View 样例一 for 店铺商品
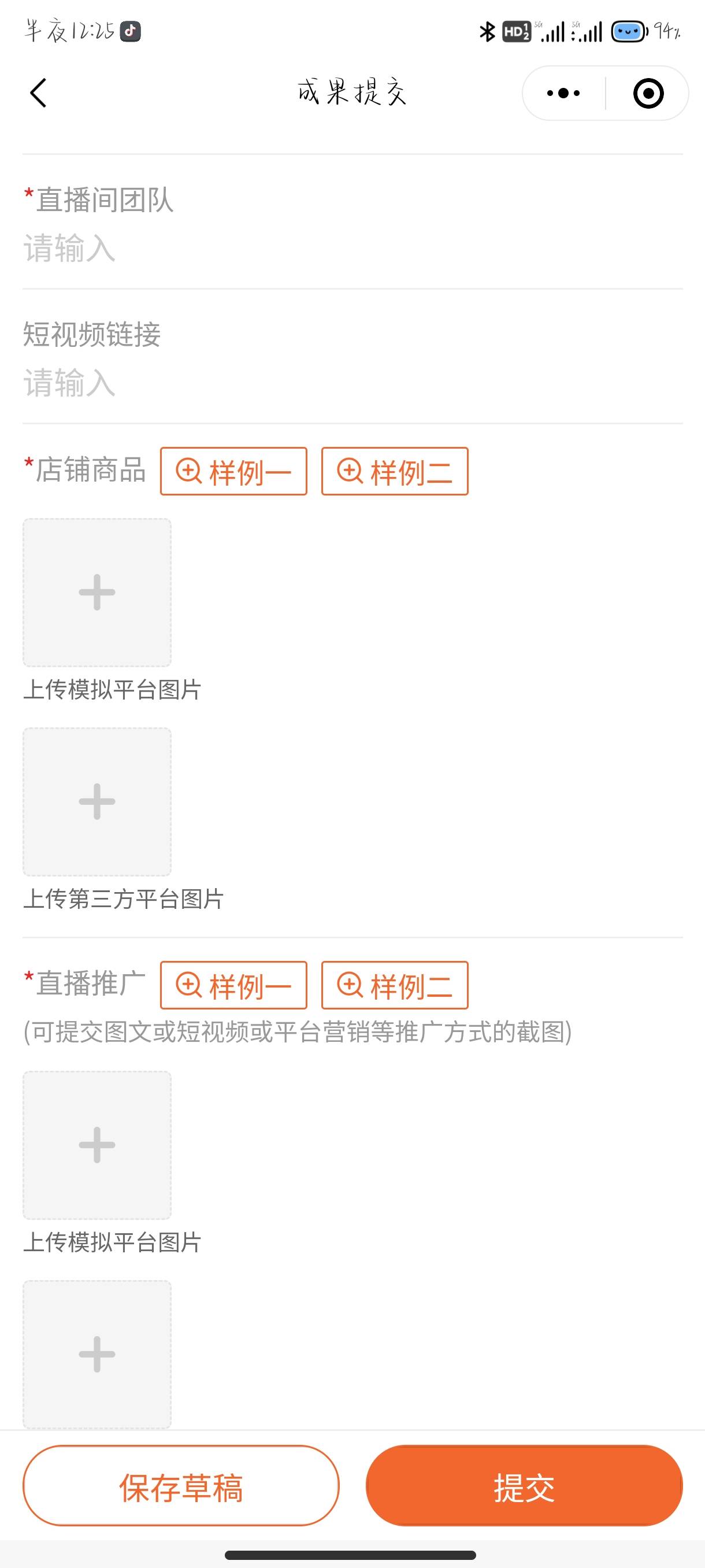 point(233,471)
